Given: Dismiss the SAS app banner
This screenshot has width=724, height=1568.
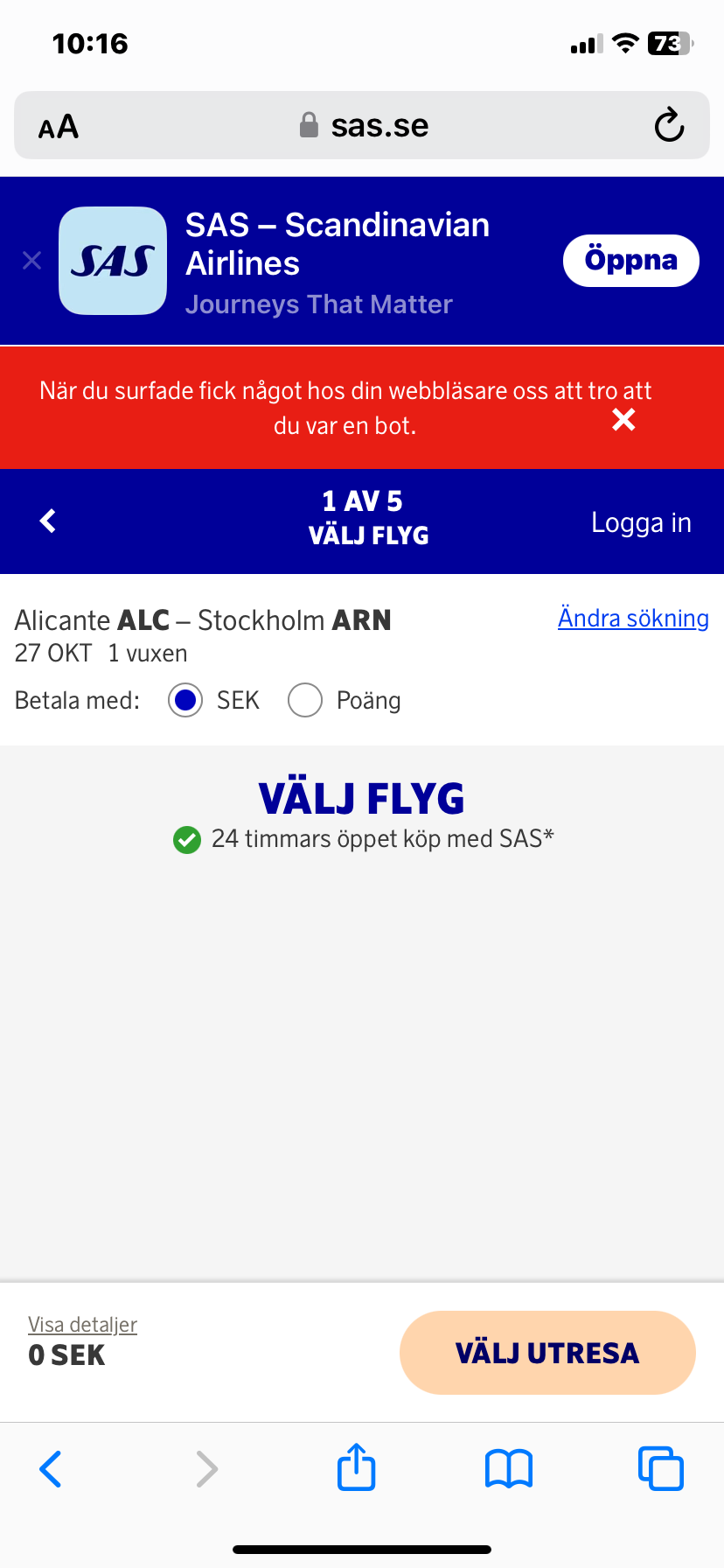Looking at the screenshot, I should tap(32, 261).
